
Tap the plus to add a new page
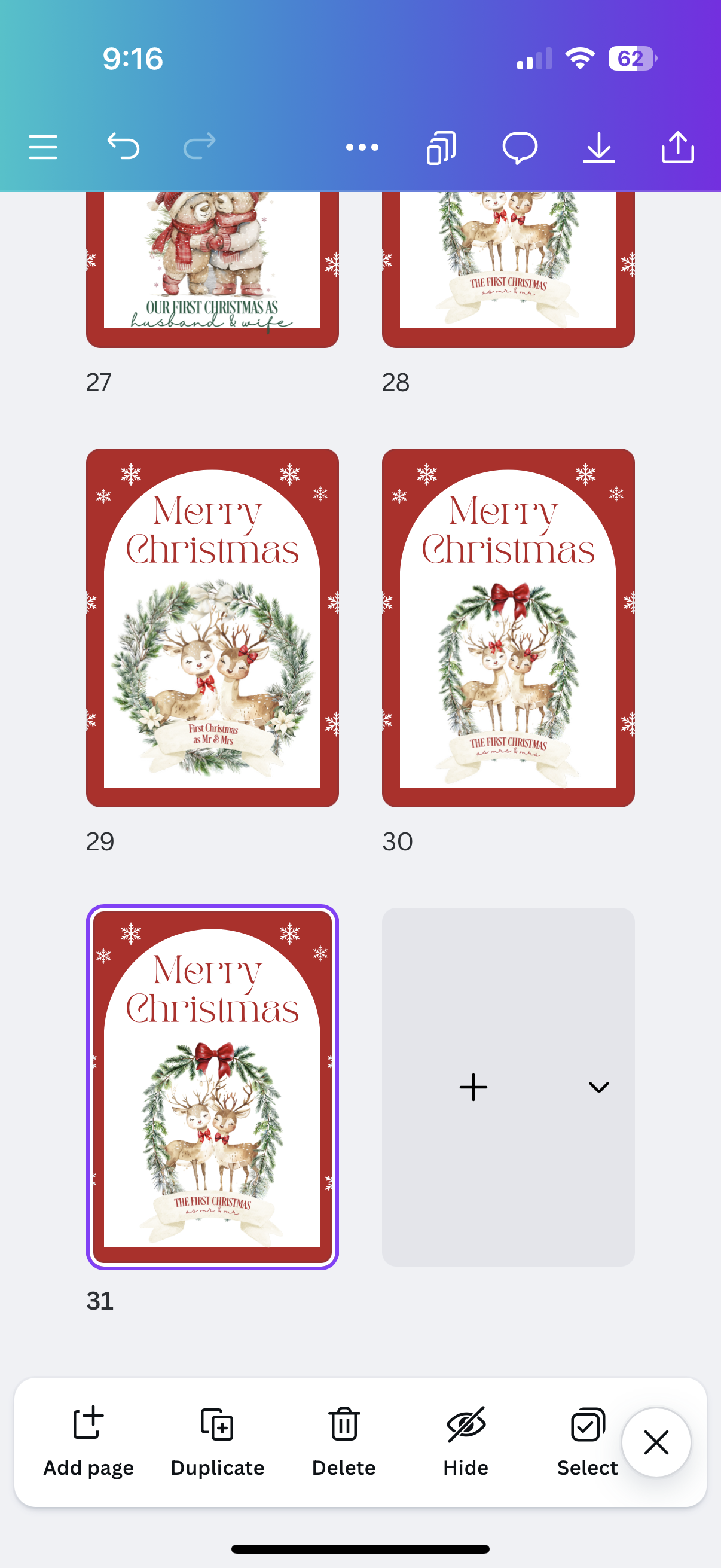pos(473,1087)
